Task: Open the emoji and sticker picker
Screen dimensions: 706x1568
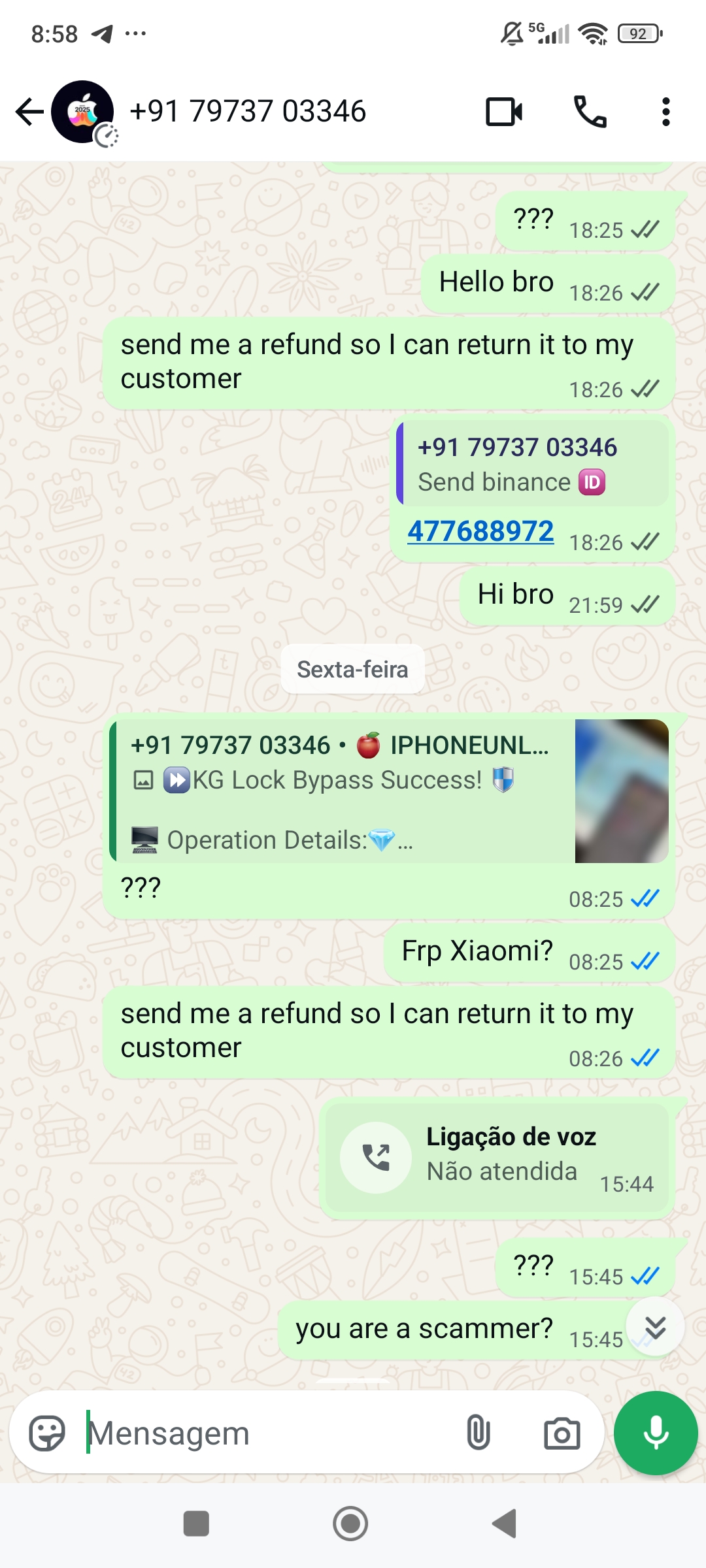Action: (47, 1433)
